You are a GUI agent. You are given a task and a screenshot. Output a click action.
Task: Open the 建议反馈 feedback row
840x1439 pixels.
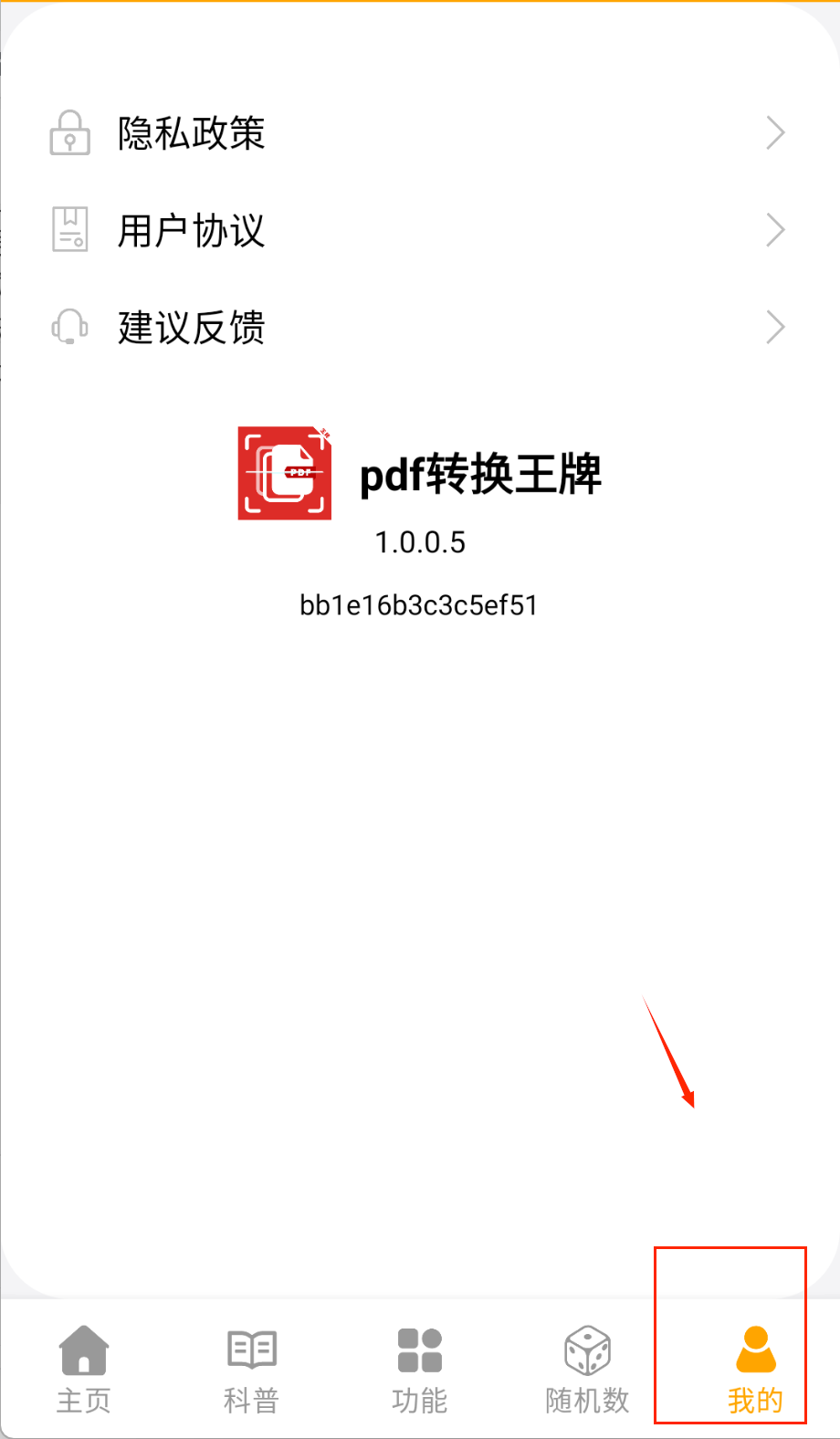(418, 327)
